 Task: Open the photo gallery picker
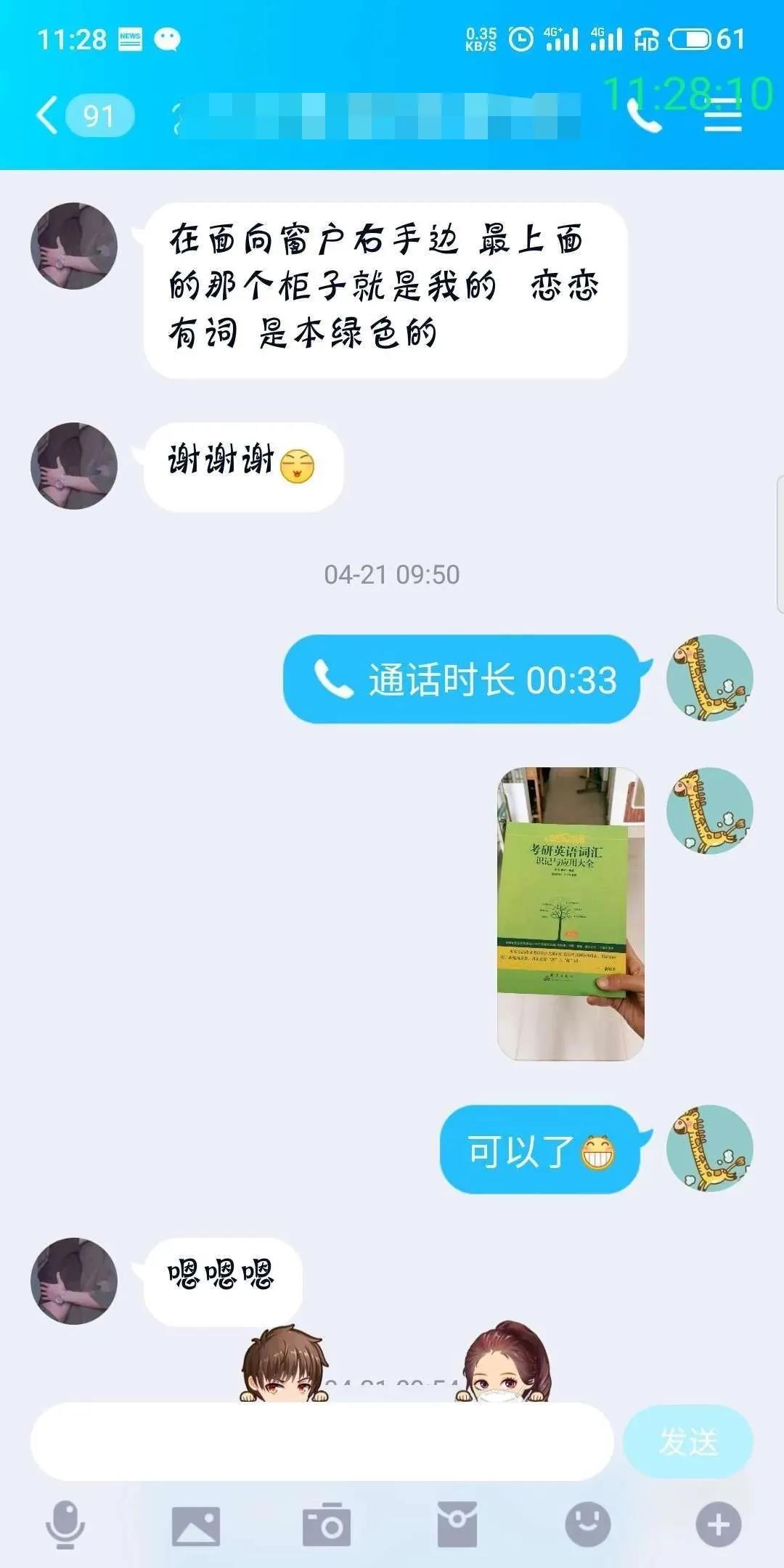pyautogui.click(x=195, y=1524)
